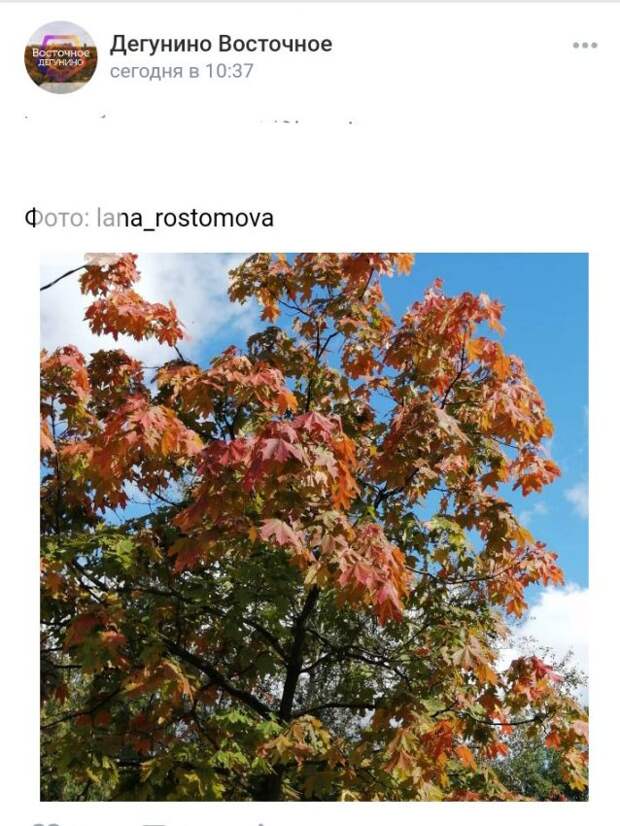620x826 pixels.
Task: Open the autumn maple photo
Action: 314,527
